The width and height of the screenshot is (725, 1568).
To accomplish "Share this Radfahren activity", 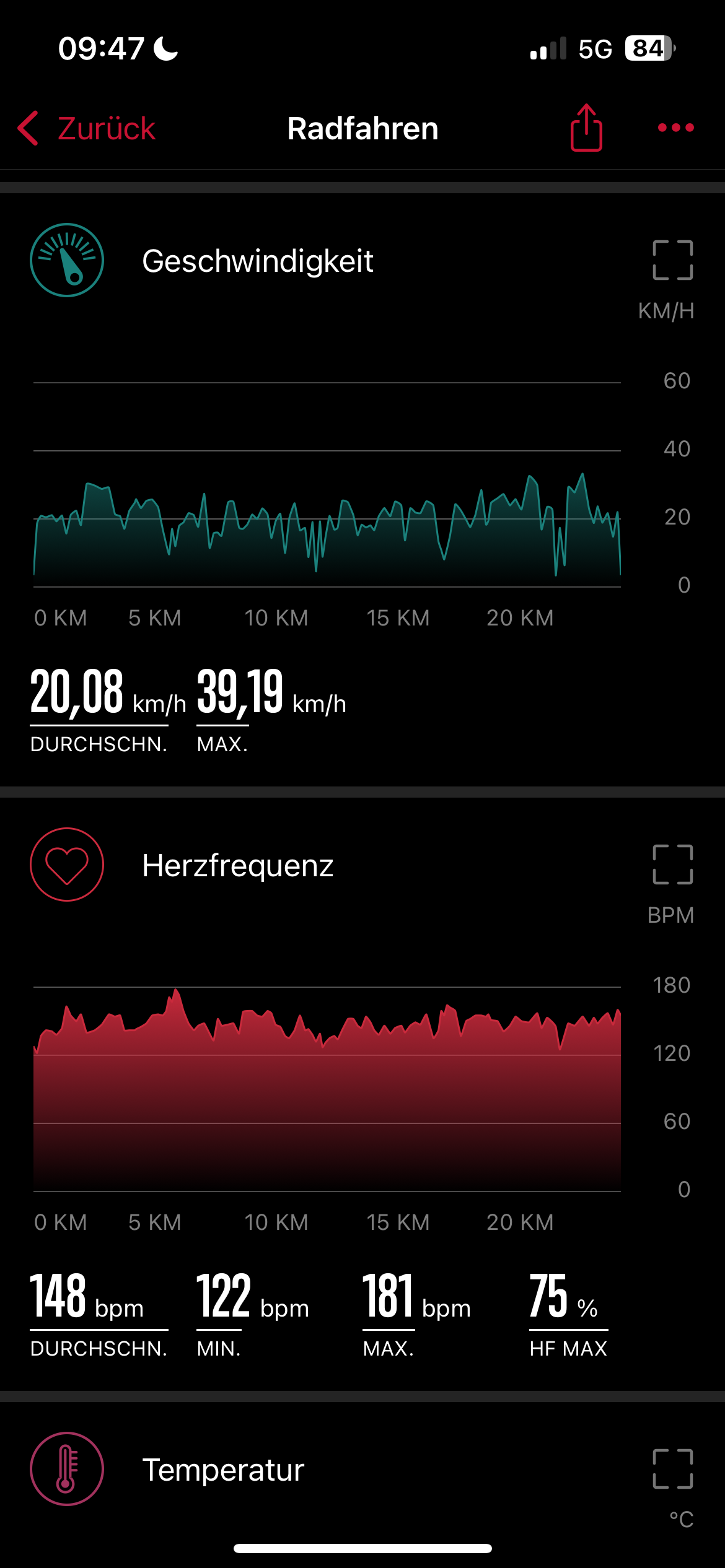I will click(586, 128).
